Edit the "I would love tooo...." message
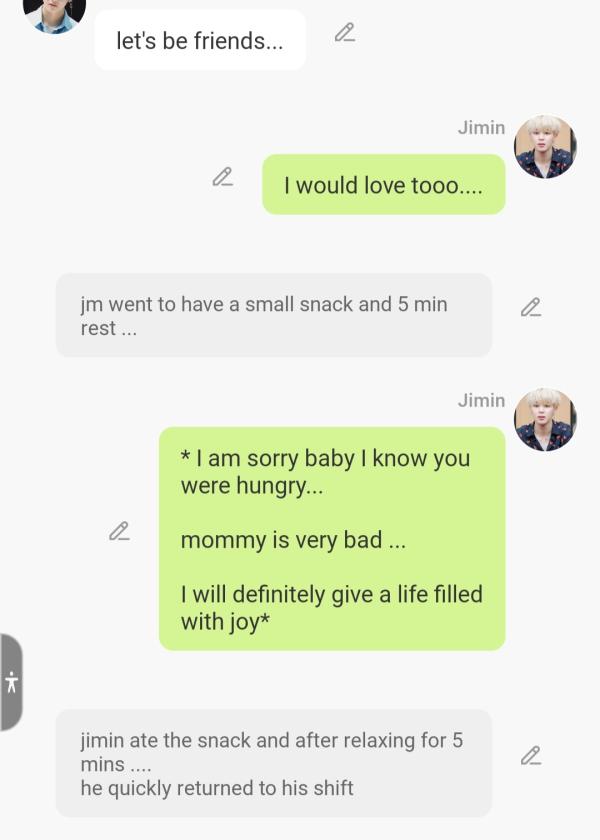This screenshot has height=840, width=600. (x=223, y=178)
